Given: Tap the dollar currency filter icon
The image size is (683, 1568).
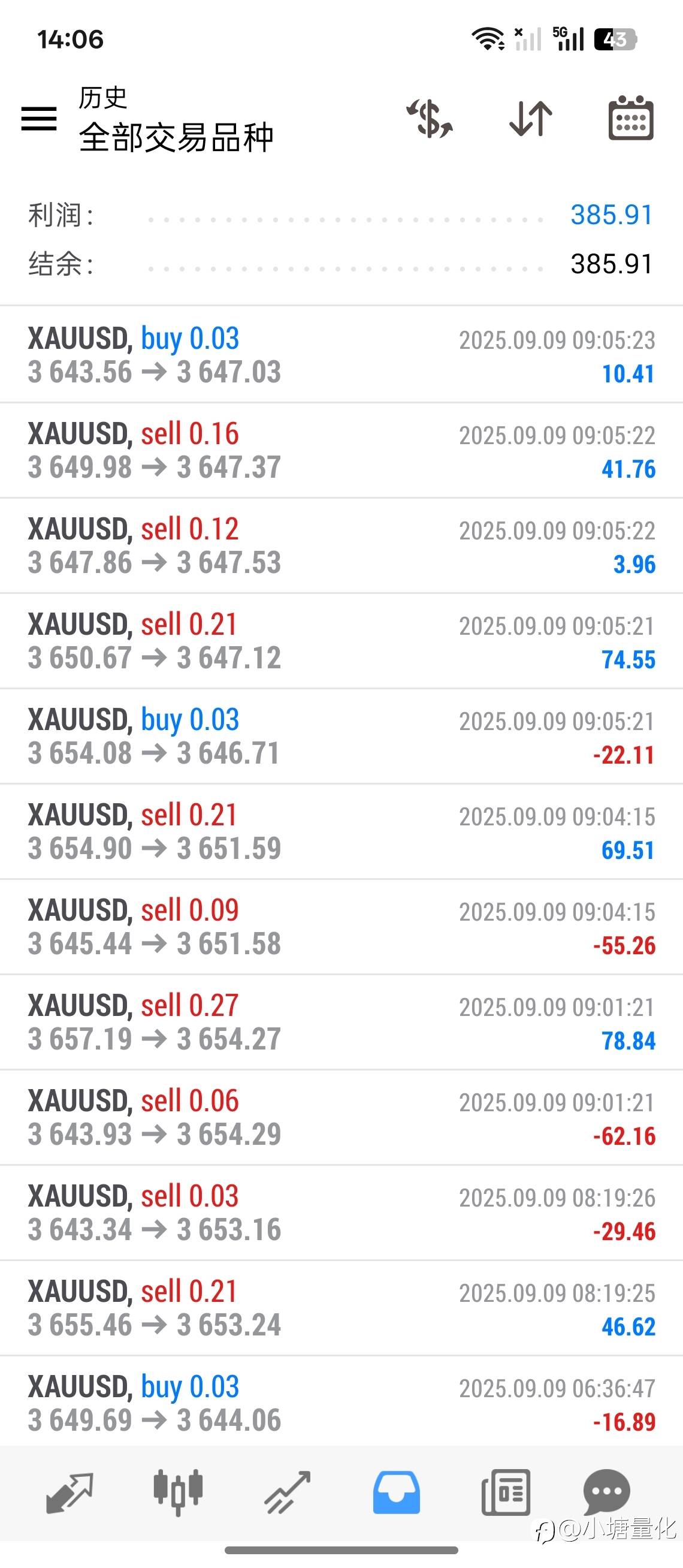Looking at the screenshot, I should pos(430,118).
